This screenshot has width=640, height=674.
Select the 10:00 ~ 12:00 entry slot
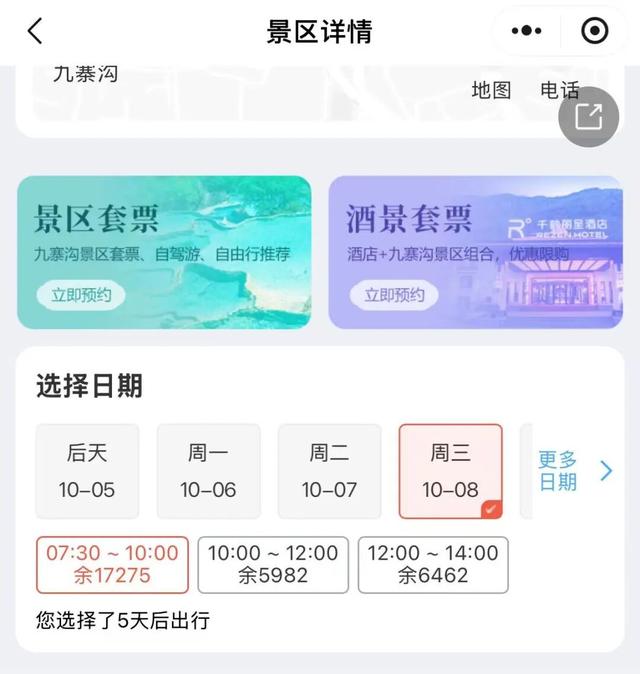[273, 565]
